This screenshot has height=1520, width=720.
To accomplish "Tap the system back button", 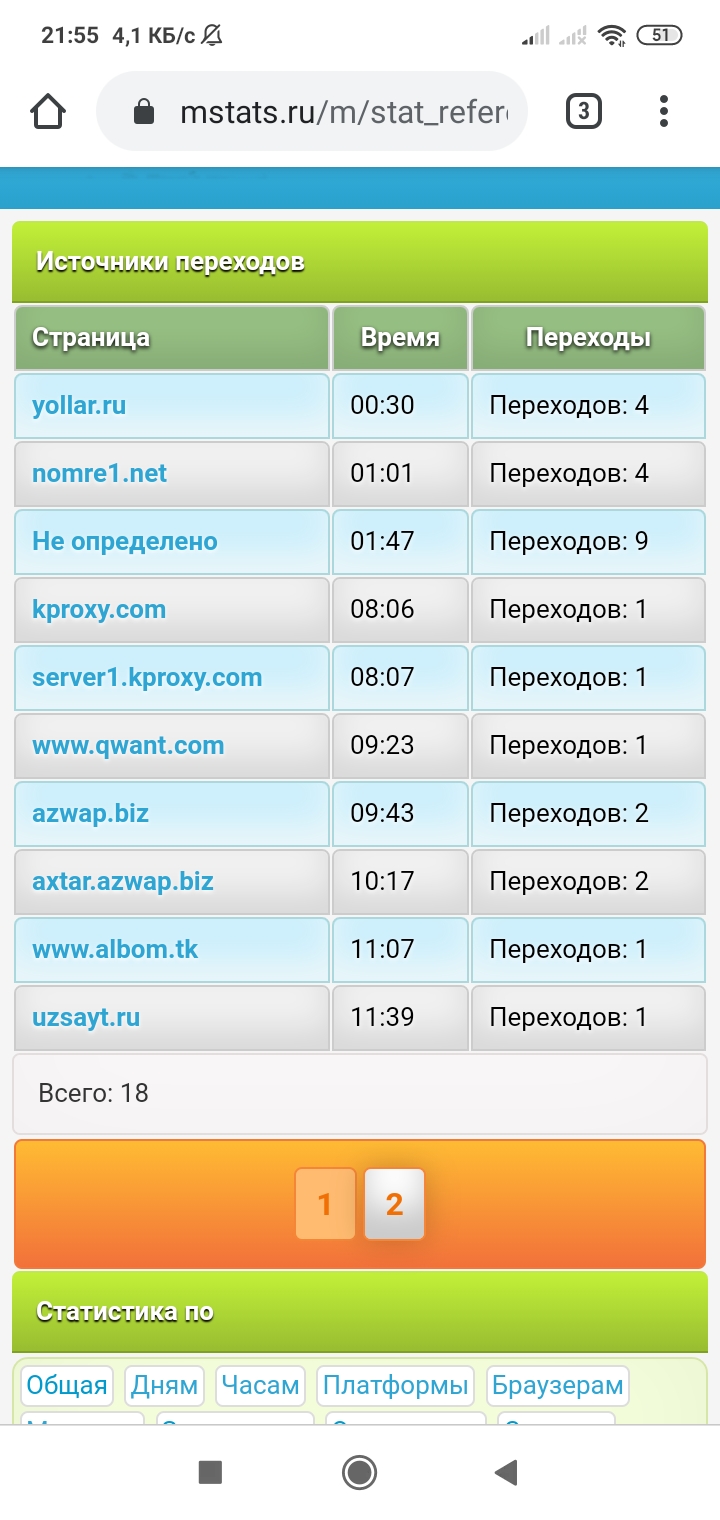I will coord(506,1471).
